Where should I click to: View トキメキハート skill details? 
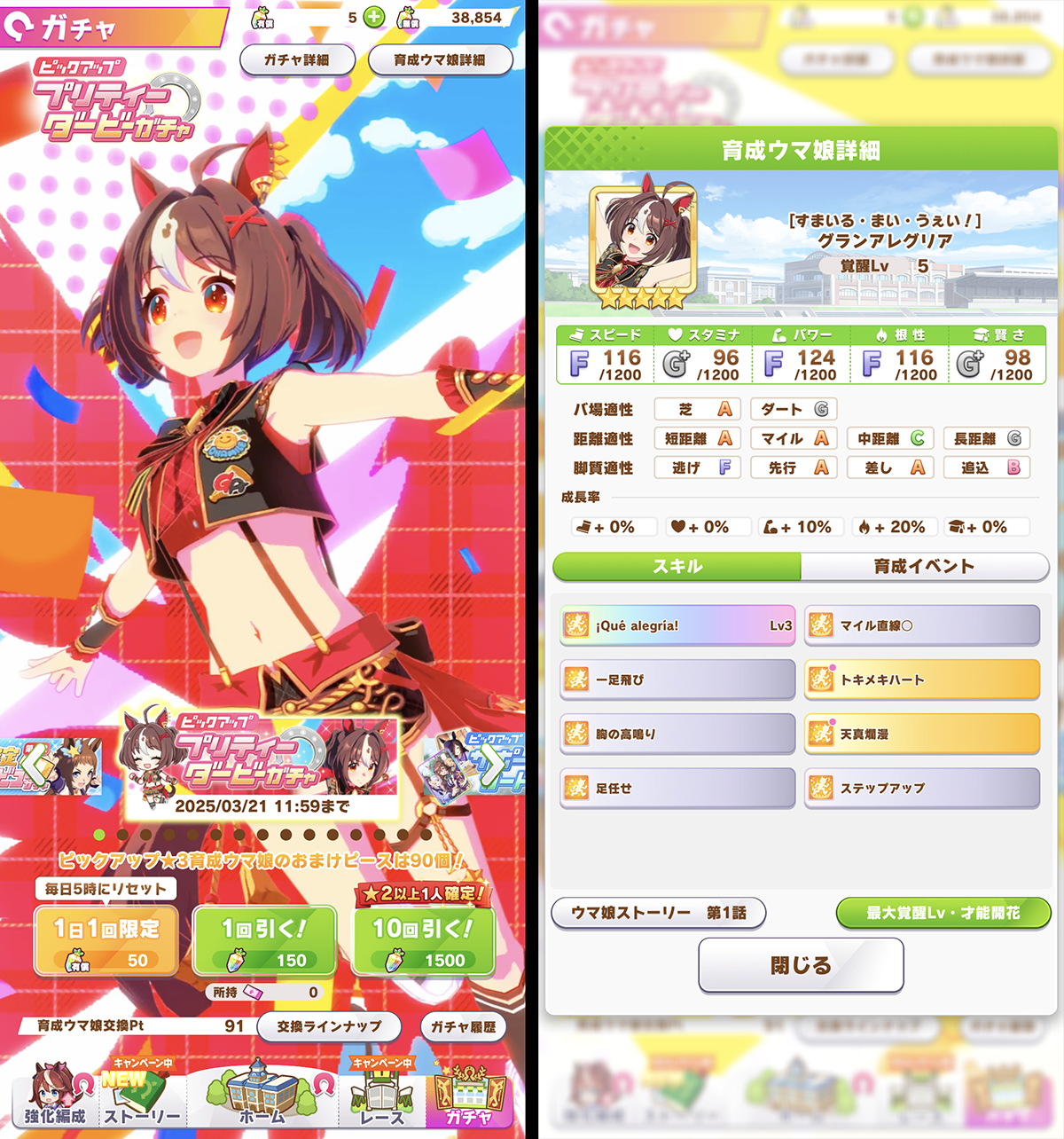pyautogui.click(x=922, y=679)
